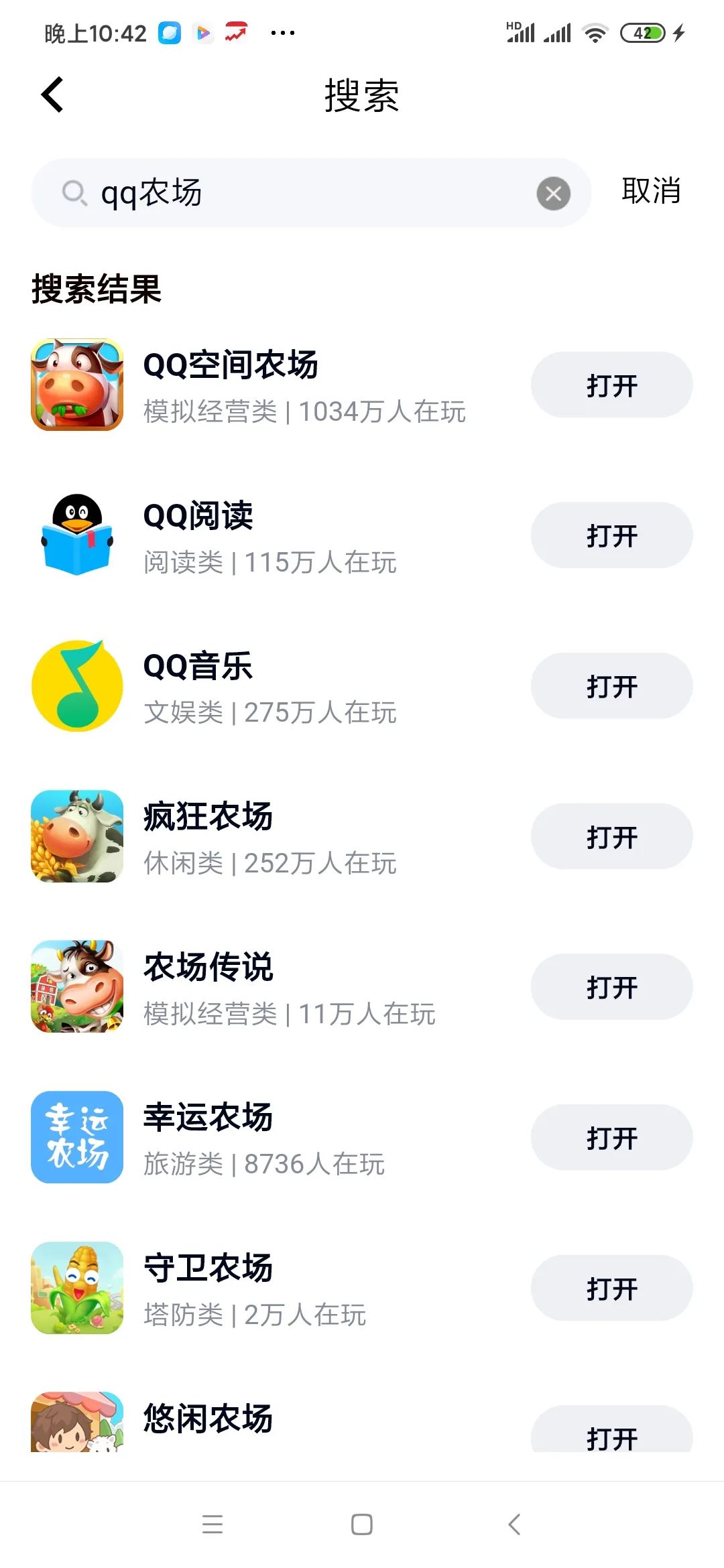This screenshot has width=724, height=1568.
Task: Open 疯狂农场 using its 打开 button
Action: [611, 836]
